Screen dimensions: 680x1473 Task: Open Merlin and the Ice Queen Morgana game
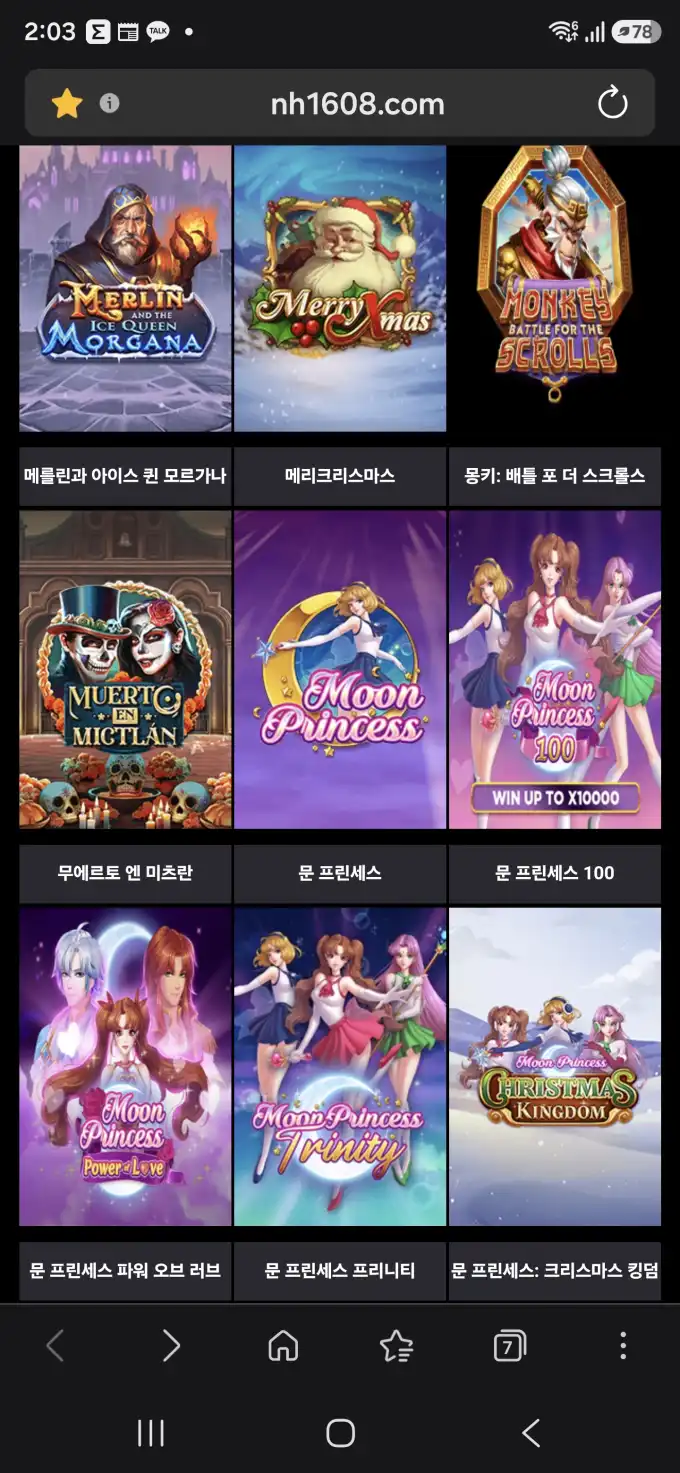coord(125,288)
